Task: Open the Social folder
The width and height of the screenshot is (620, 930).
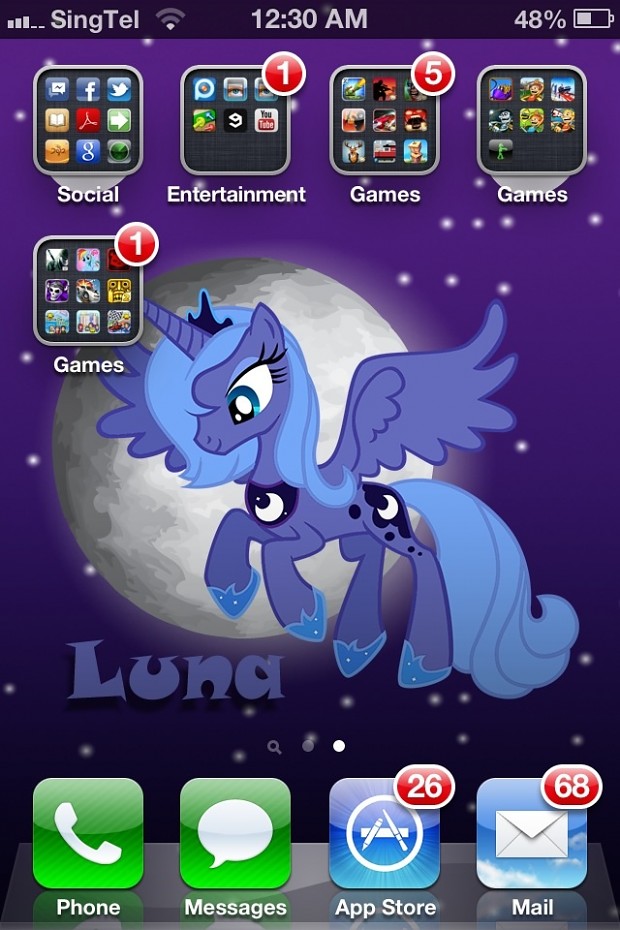Action: pyautogui.click(x=88, y=120)
